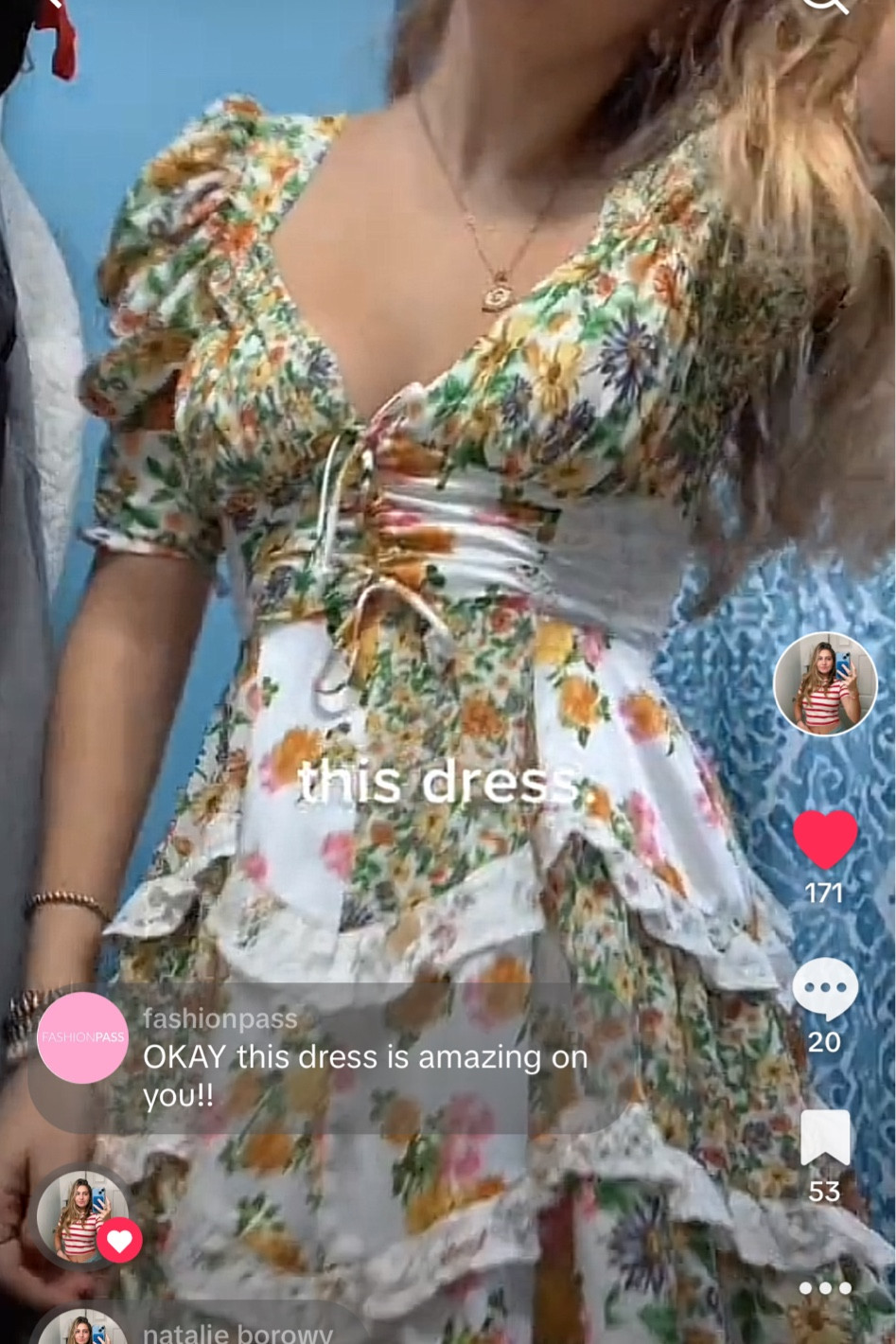Tap the red heart like icon
This screenshot has width=896, height=1344.
pyautogui.click(x=824, y=839)
